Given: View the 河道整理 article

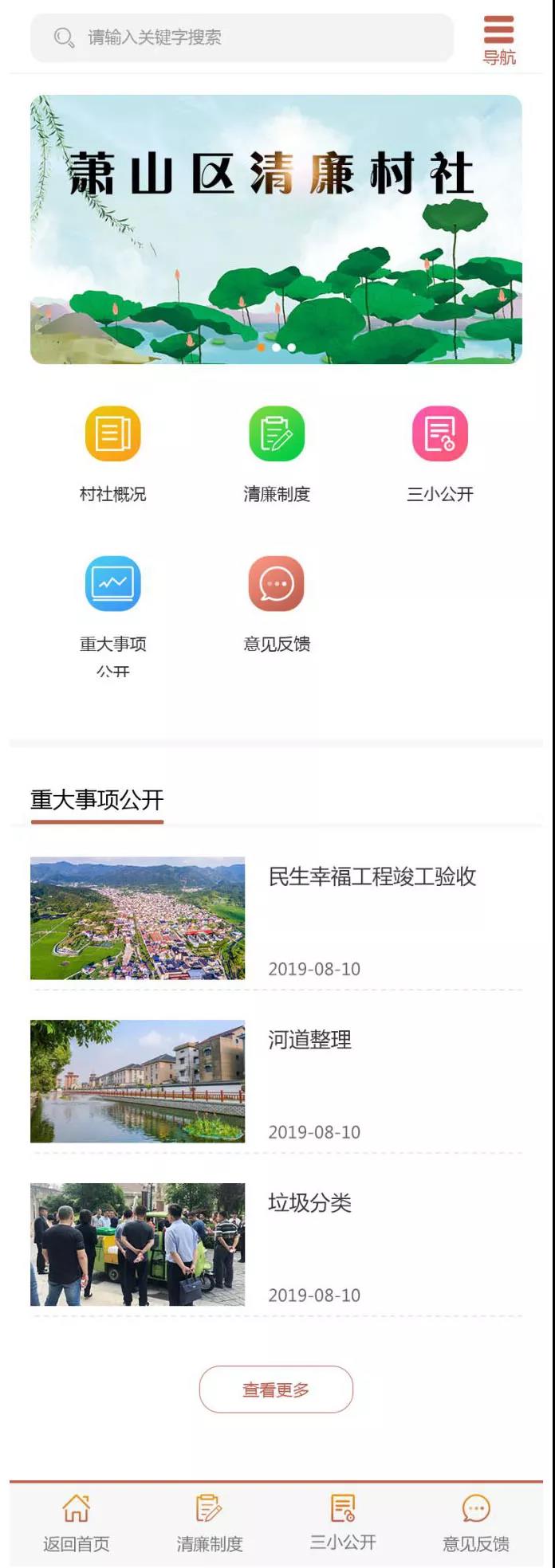Looking at the screenshot, I should pos(309,1040).
